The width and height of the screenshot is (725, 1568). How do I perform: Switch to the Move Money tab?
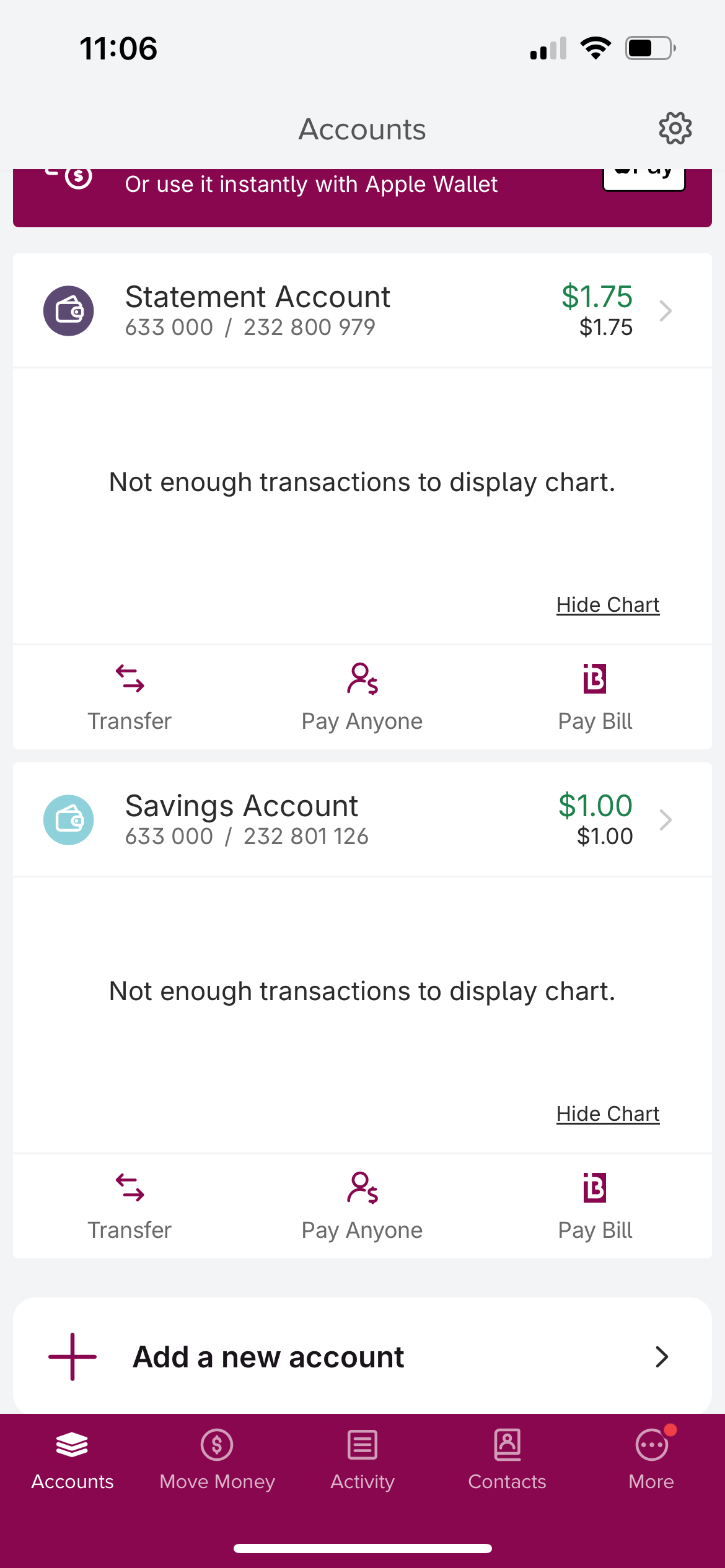pyautogui.click(x=217, y=1460)
